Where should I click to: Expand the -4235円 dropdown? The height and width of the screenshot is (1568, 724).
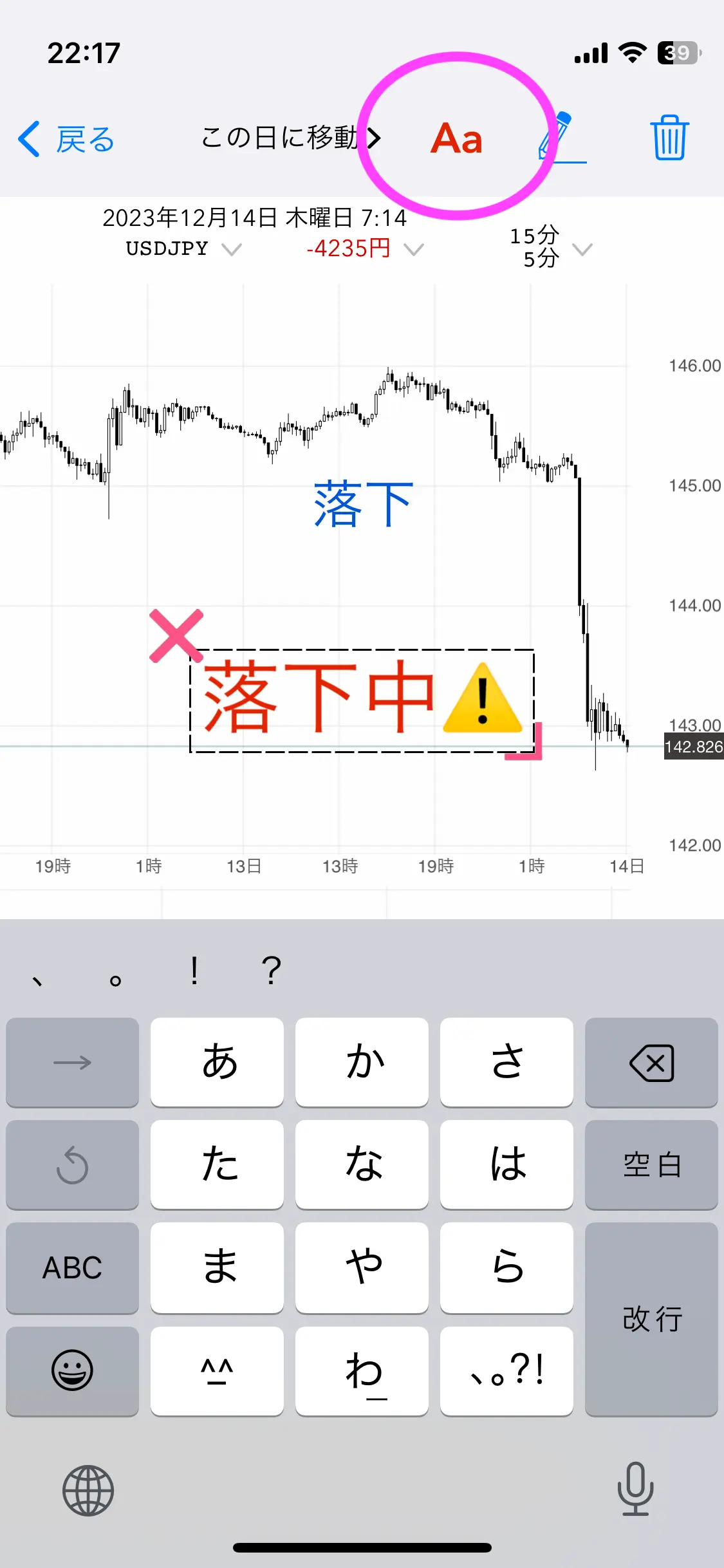point(364,248)
